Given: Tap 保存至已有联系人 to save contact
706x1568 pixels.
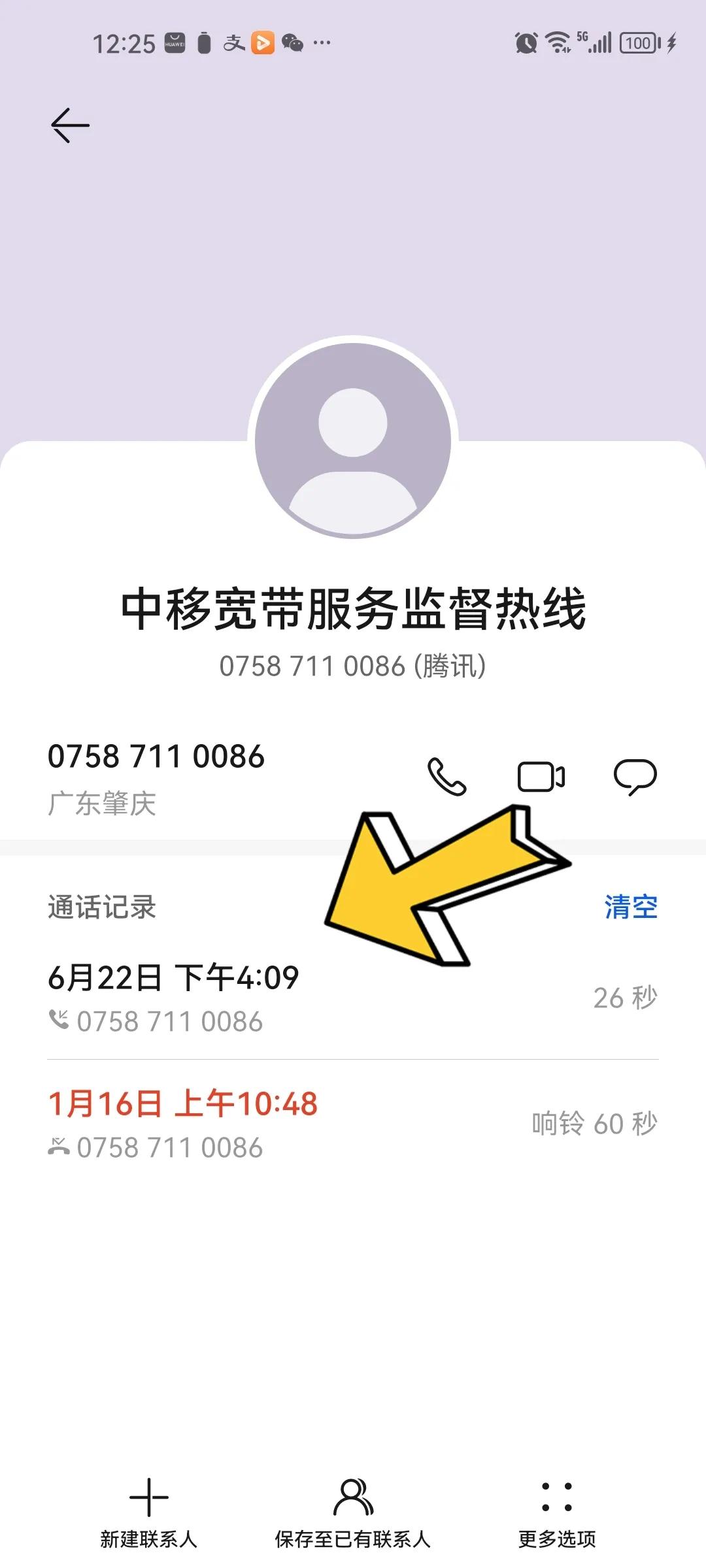Looking at the screenshot, I should 352,1496.
